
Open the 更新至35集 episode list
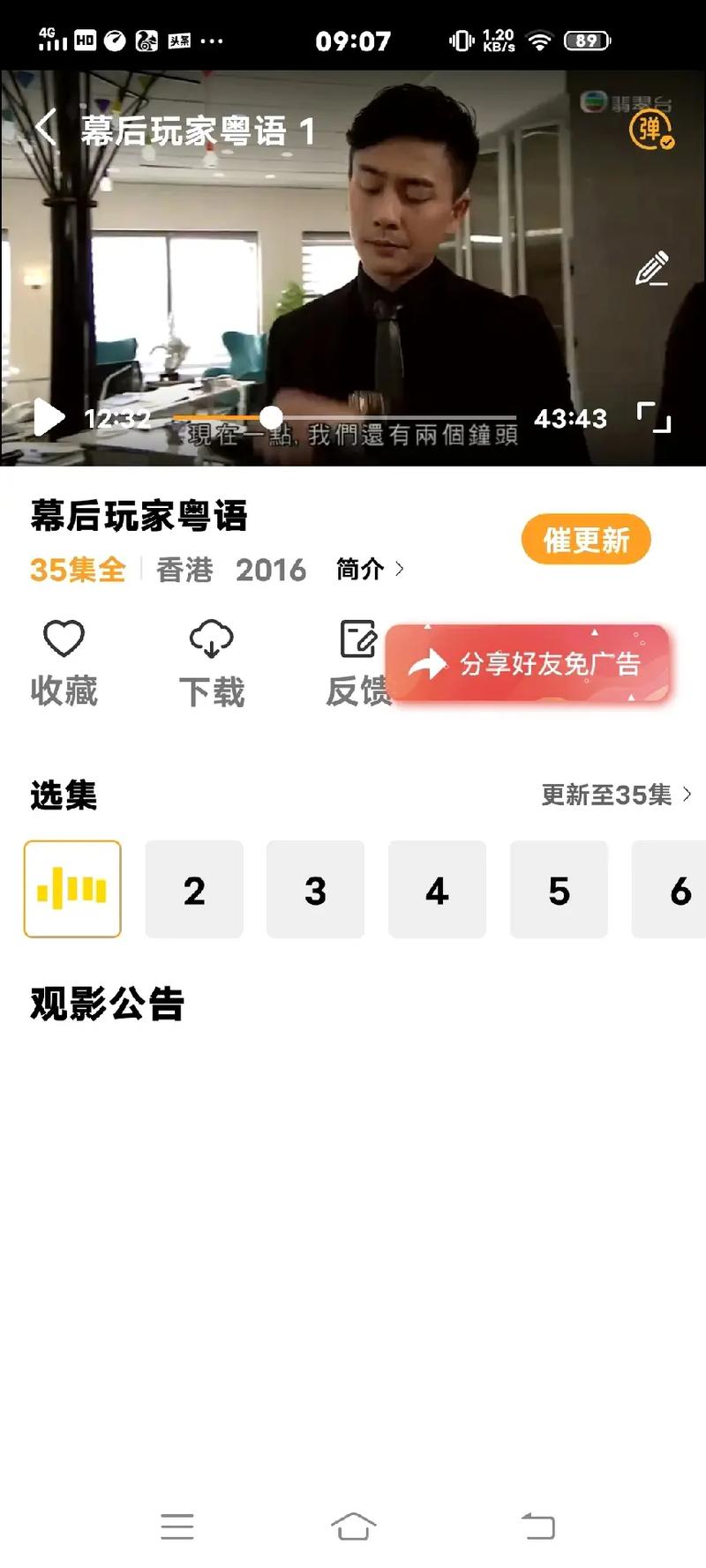coord(610,795)
